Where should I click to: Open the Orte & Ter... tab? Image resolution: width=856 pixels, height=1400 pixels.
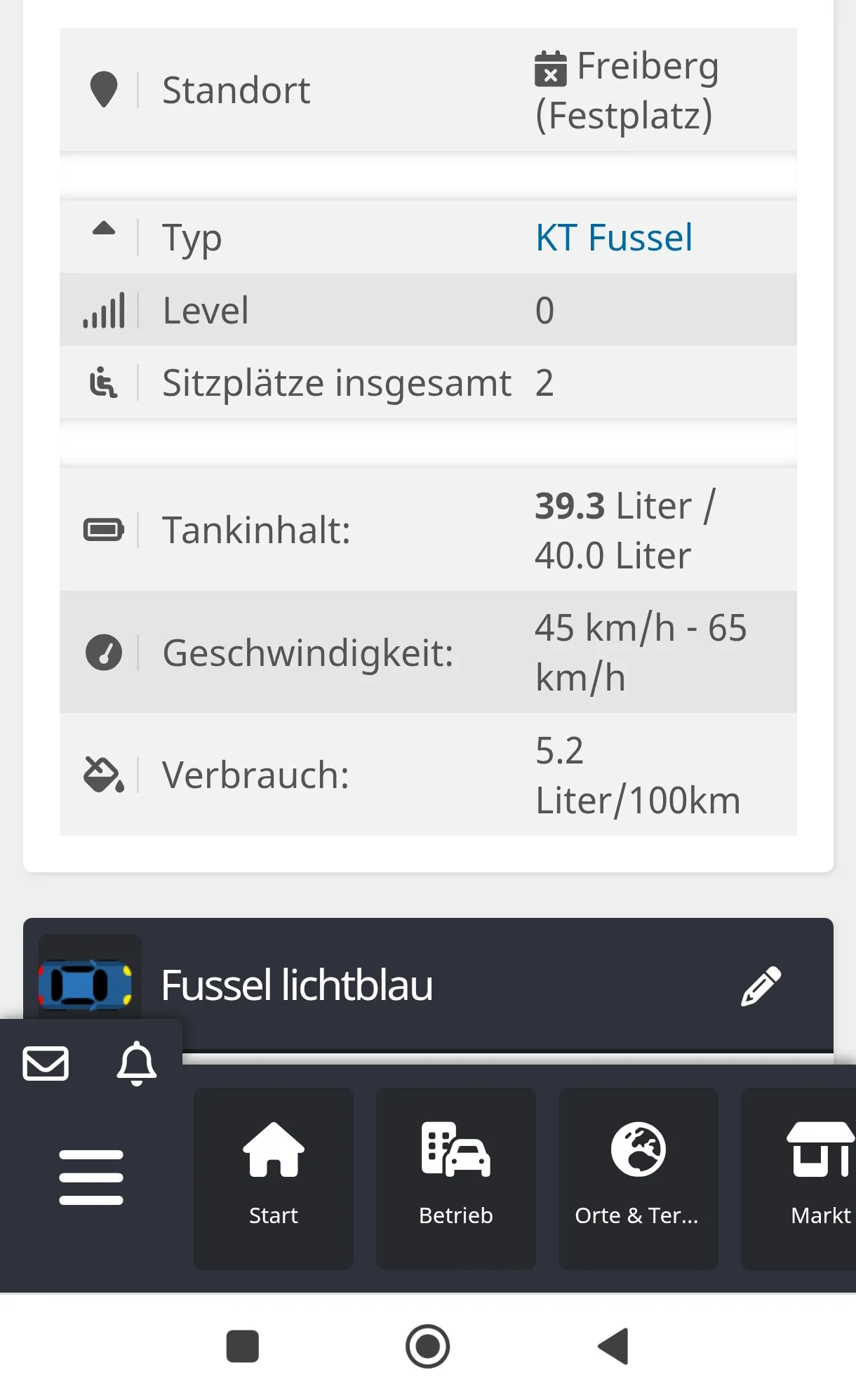638,1178
